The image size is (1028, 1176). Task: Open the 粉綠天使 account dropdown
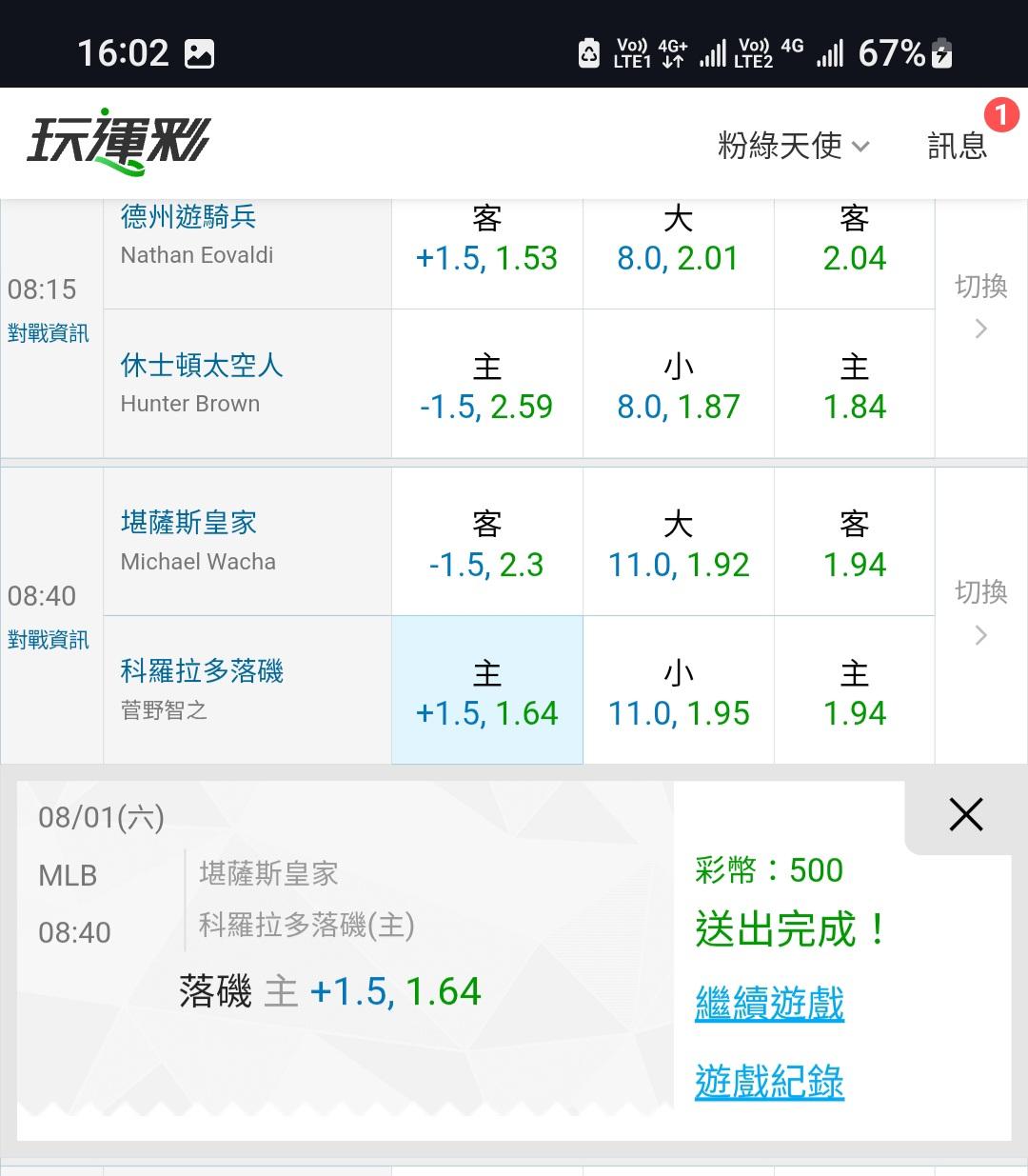(794, 146)
